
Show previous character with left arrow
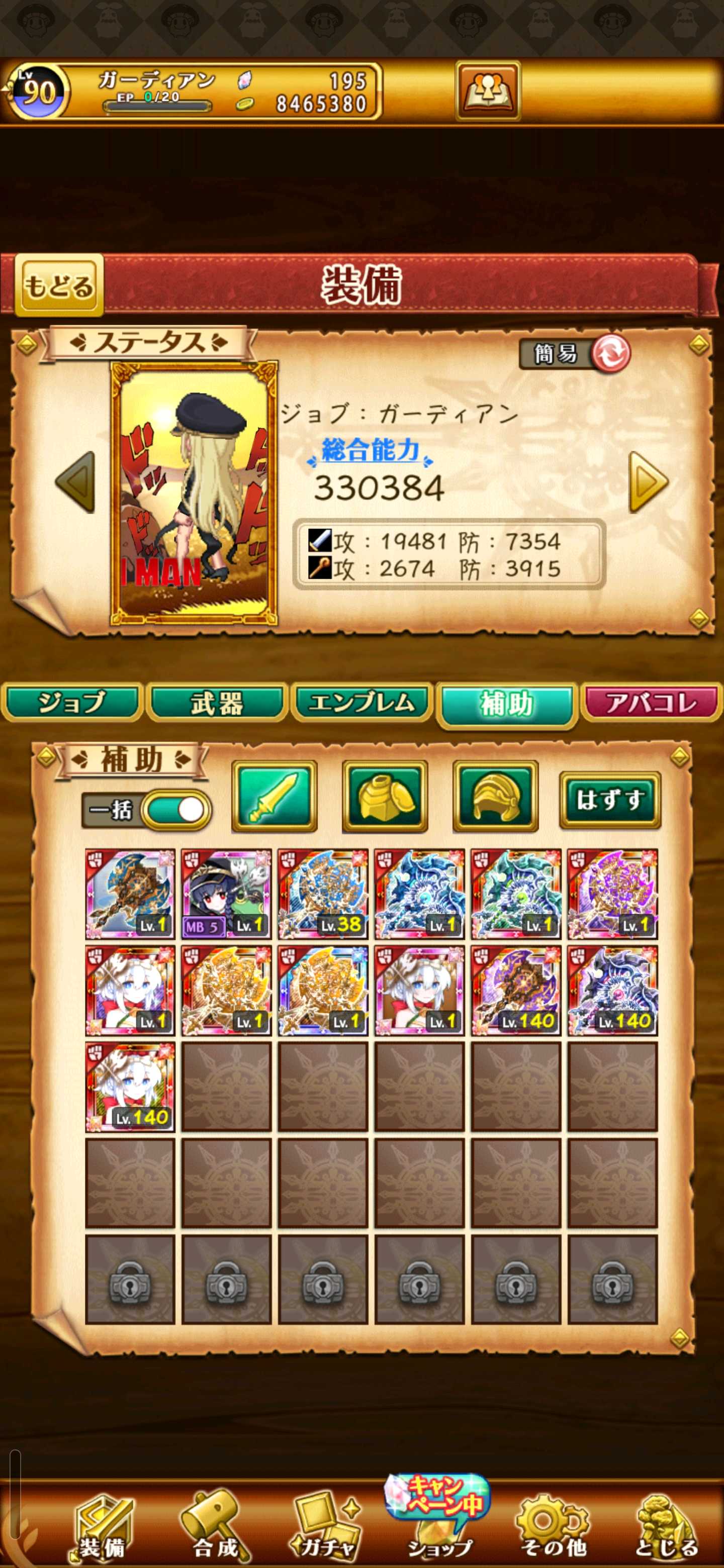click(75, 481)
